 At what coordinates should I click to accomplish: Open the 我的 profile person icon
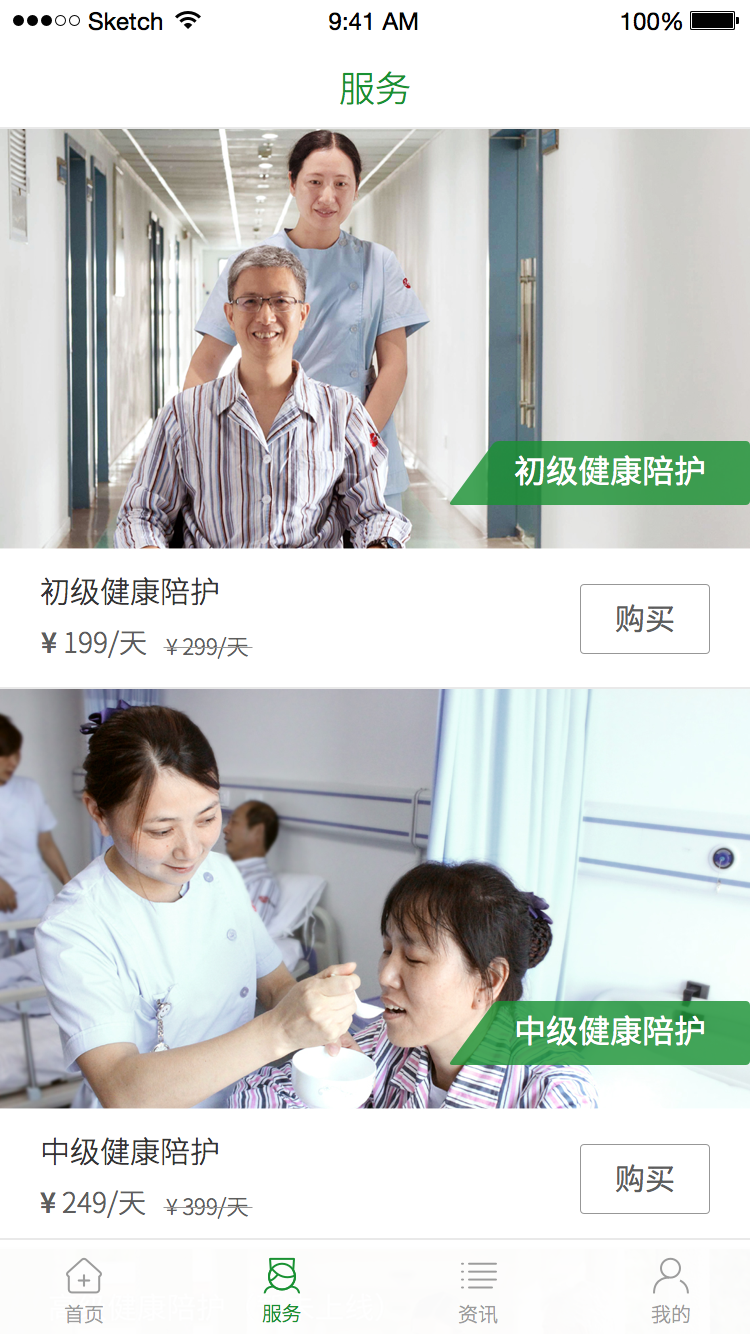coord(669,1274)
